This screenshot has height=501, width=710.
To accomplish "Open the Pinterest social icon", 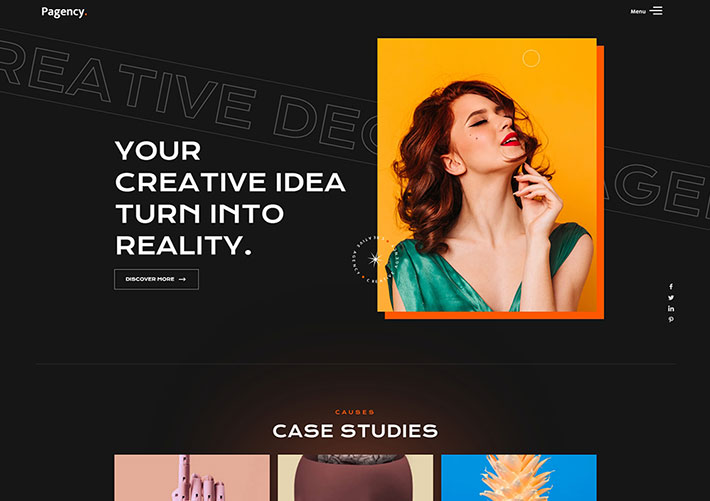I will click(671, 320).
